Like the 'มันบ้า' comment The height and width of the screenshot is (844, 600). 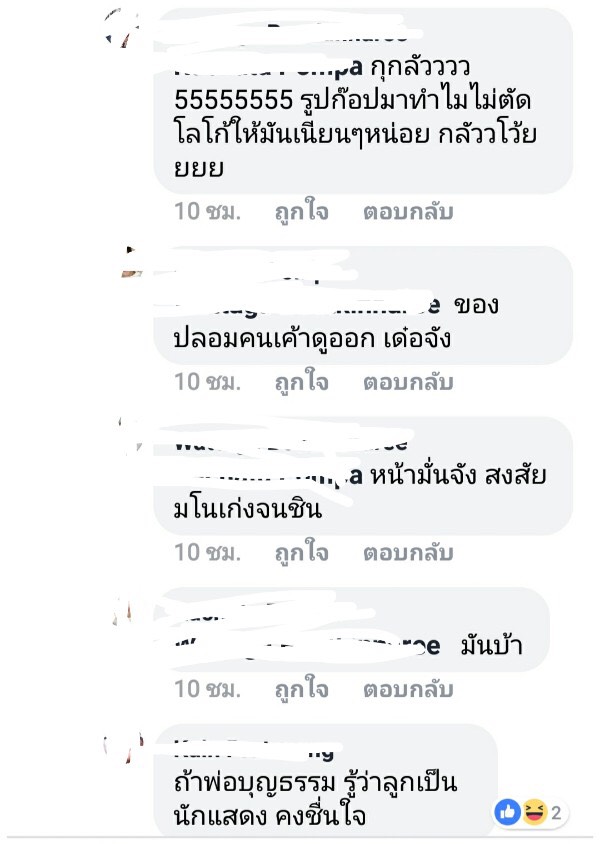point(301,688)
